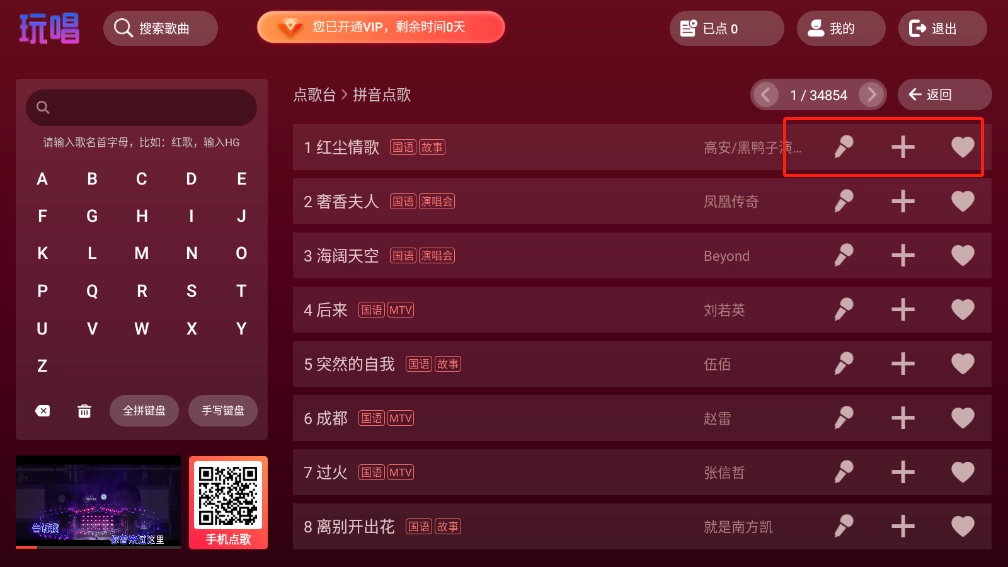Open the video preview thumbnail

(98, 502)
